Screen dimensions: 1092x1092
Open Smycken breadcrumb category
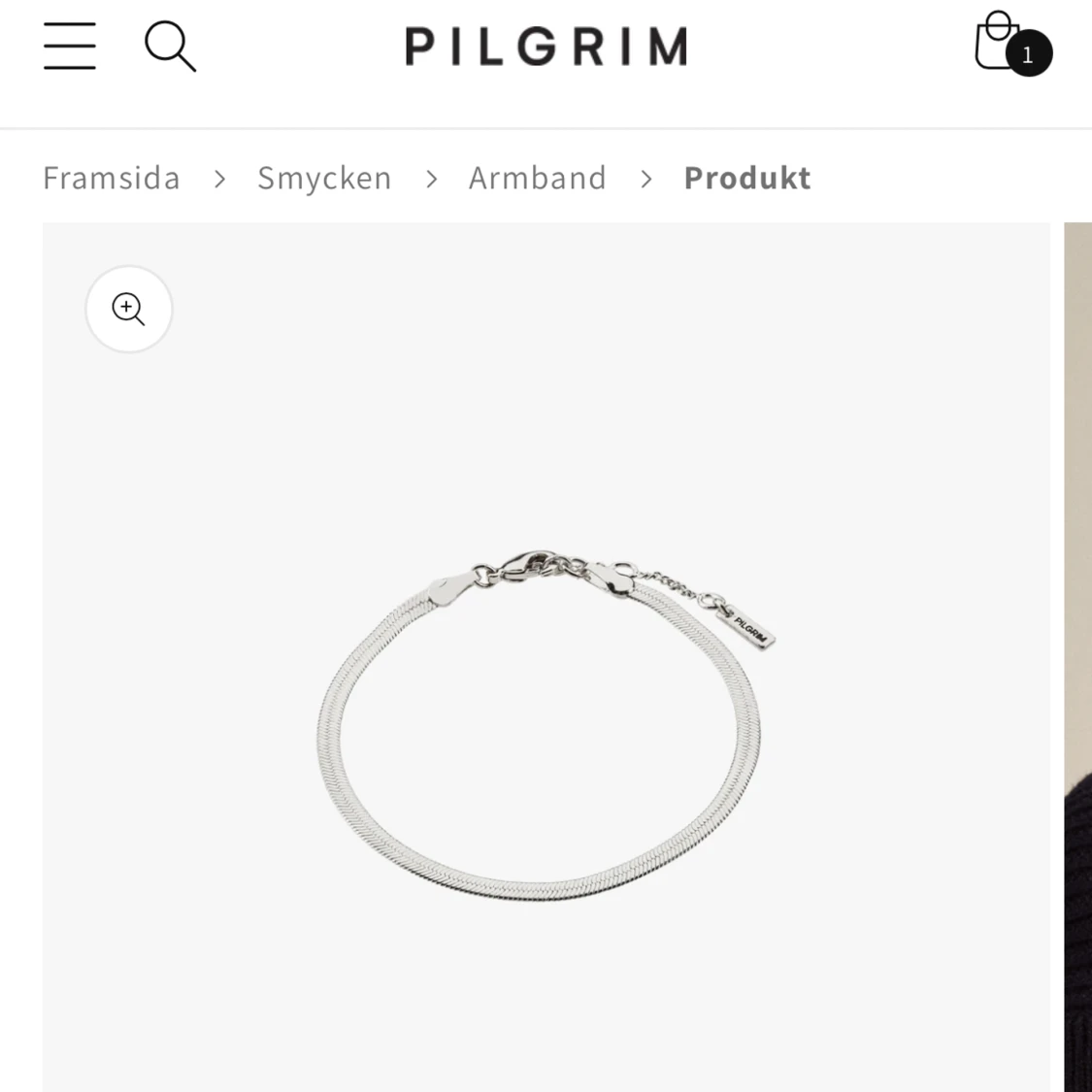(324, 179)
